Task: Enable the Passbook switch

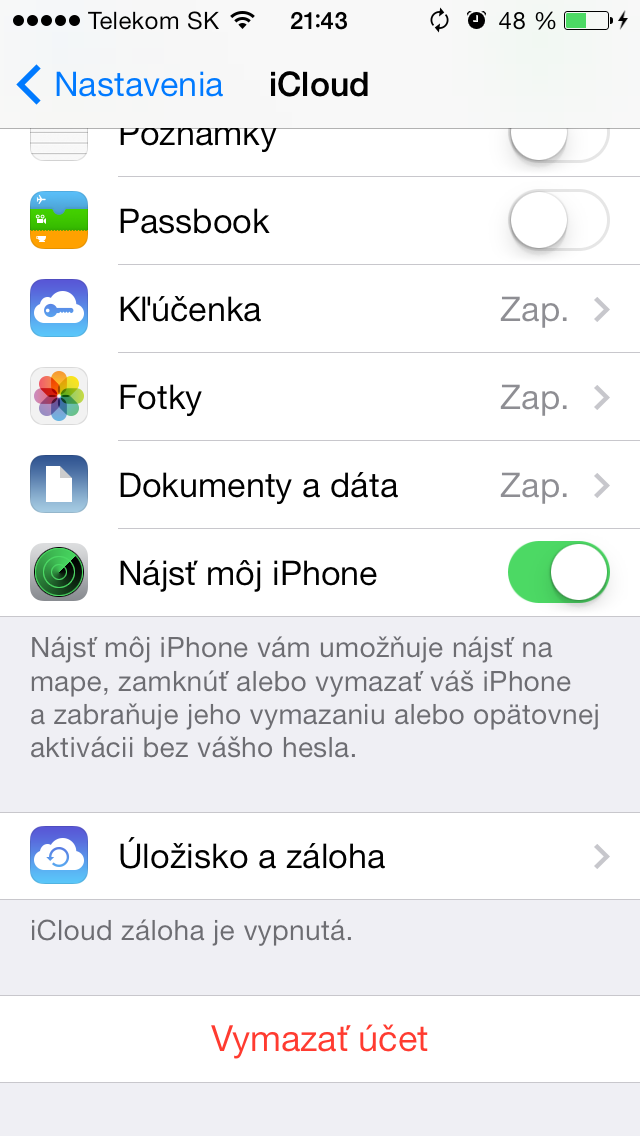Action: pyautogui.click(x=558, y=221)
